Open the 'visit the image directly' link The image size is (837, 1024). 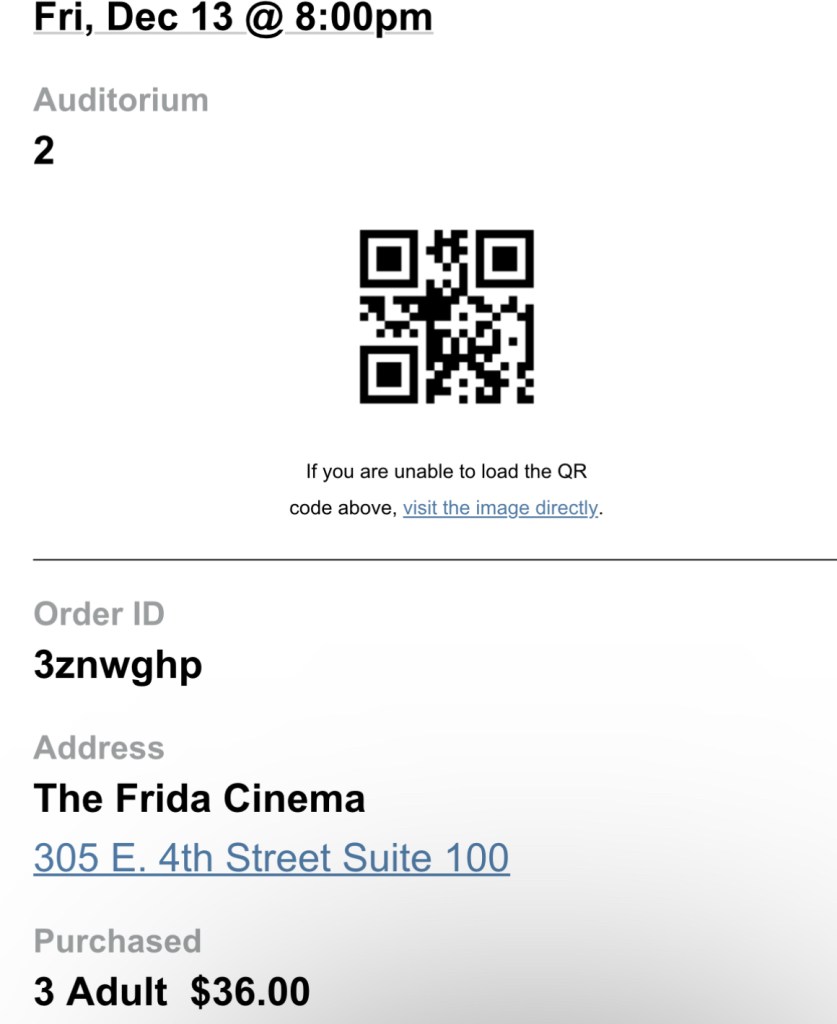tap(500, 508)
